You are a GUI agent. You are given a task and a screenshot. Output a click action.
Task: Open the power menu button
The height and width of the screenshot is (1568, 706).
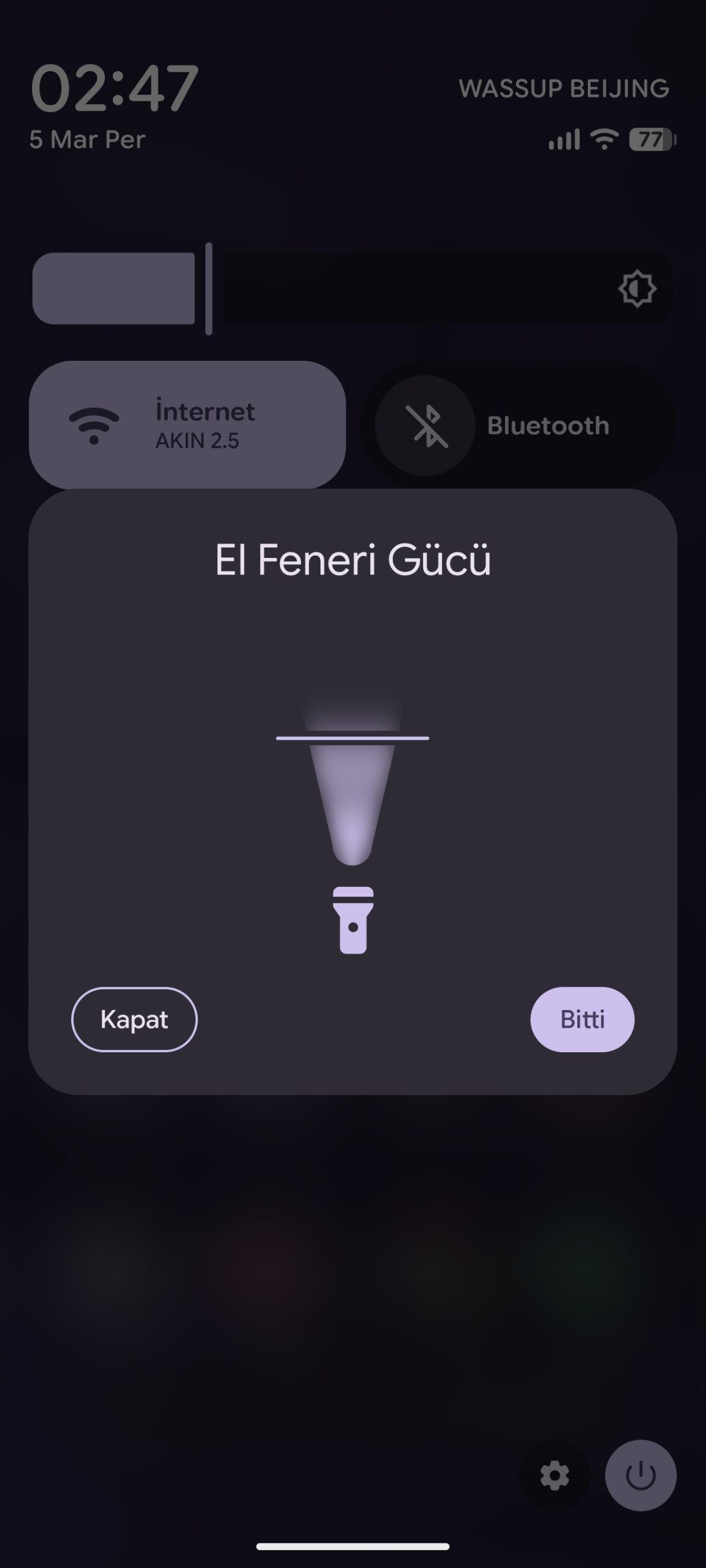(640, 1476)
